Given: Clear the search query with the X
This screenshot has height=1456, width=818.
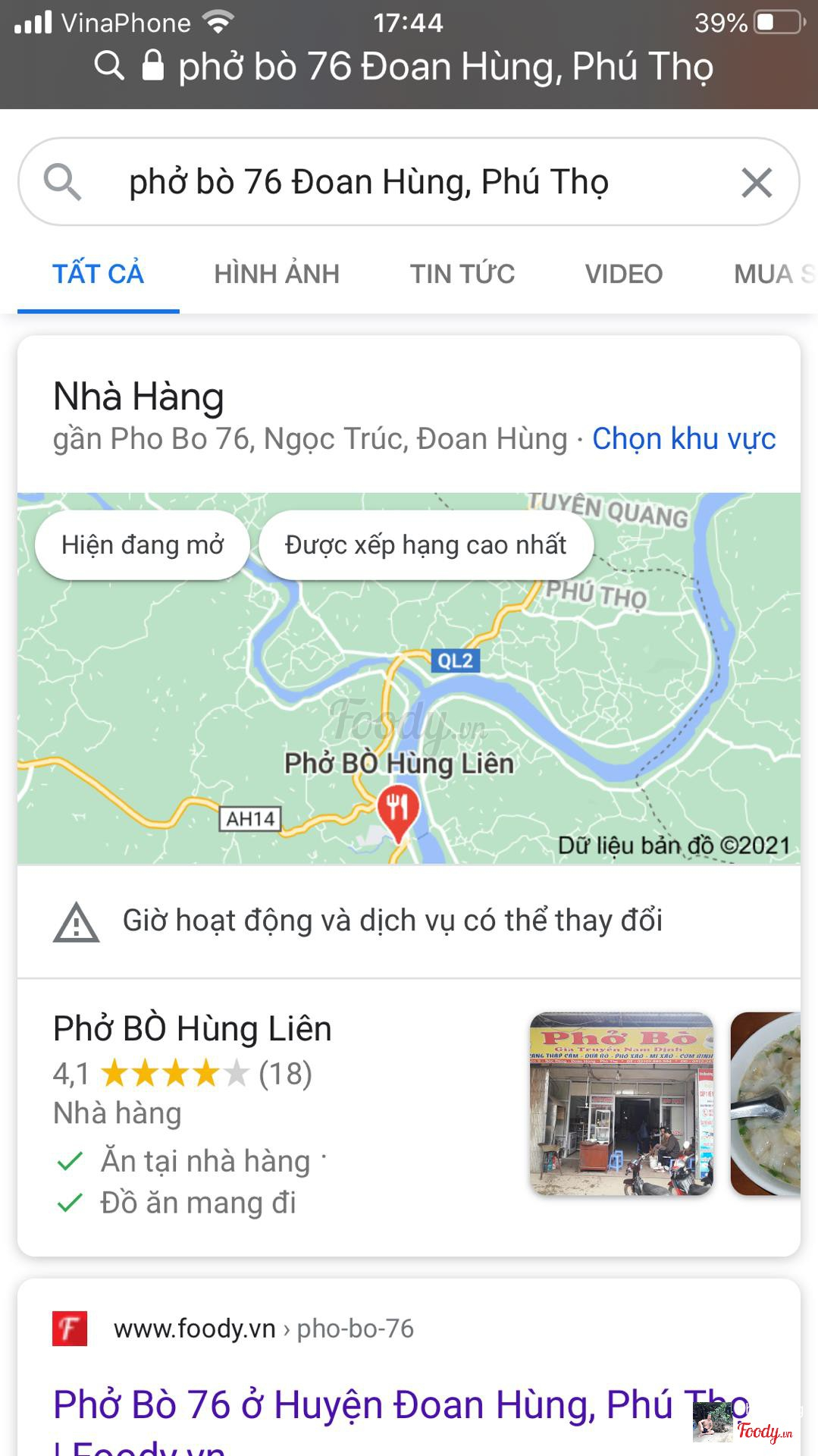Looking at the screenshot, I should click(x=756, y=183).
